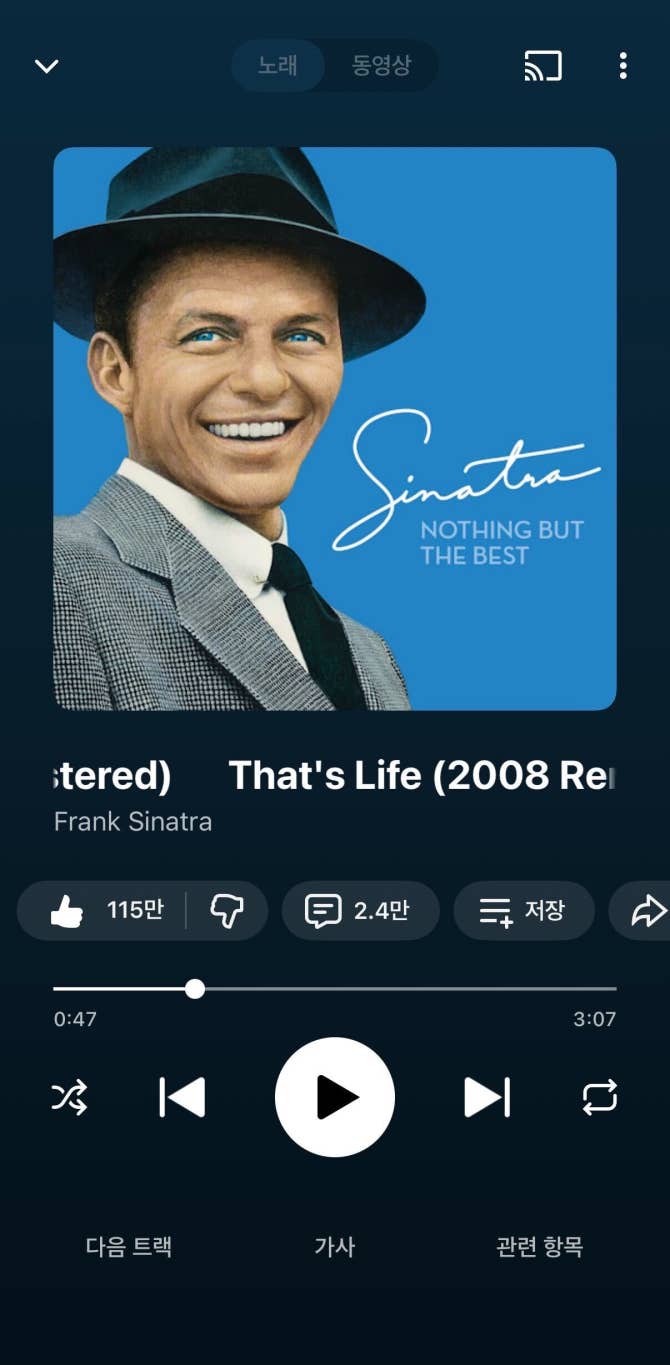Collapse the player with the down chevron
Viewport: 670px width, 1365px height.
(47, 66)
